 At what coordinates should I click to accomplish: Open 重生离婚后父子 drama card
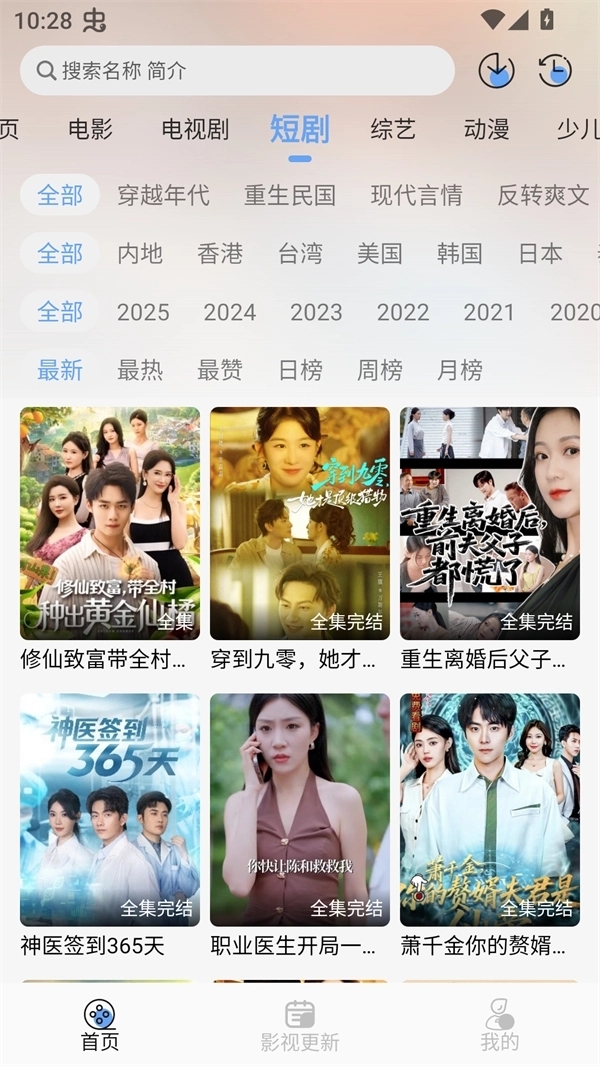coord(490,523)
